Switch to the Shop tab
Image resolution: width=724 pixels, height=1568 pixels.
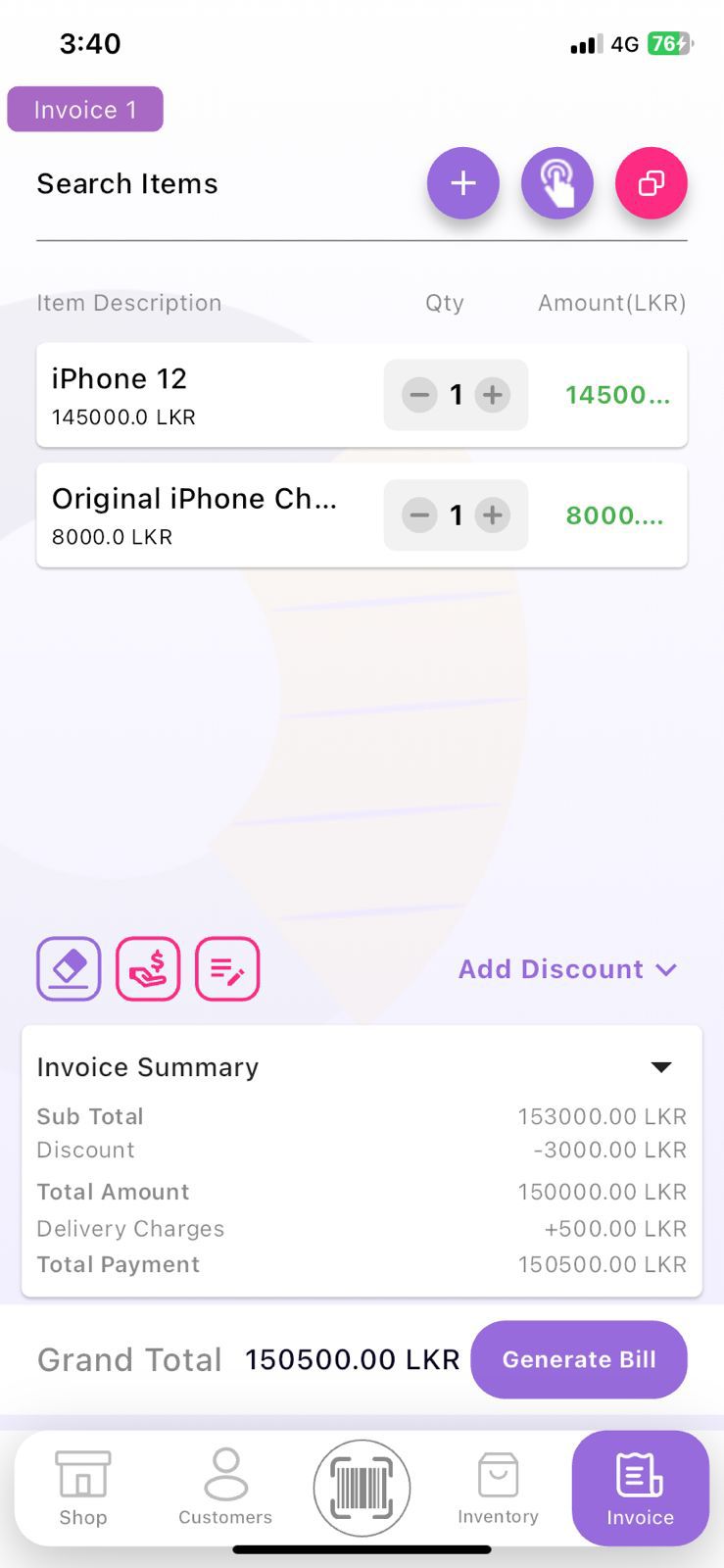coord(83,1488)
